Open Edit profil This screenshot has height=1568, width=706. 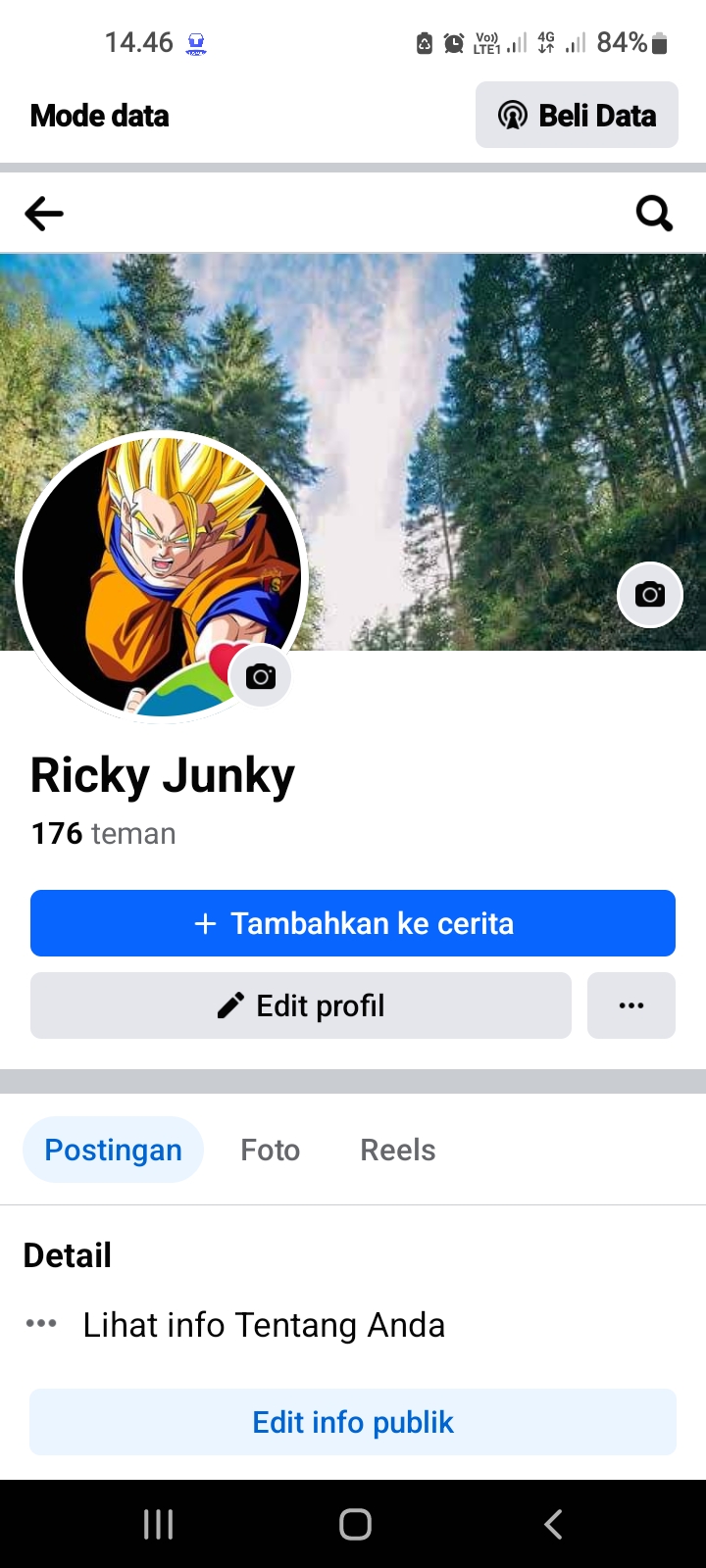pyautogui.click(x=301, y=1005)
